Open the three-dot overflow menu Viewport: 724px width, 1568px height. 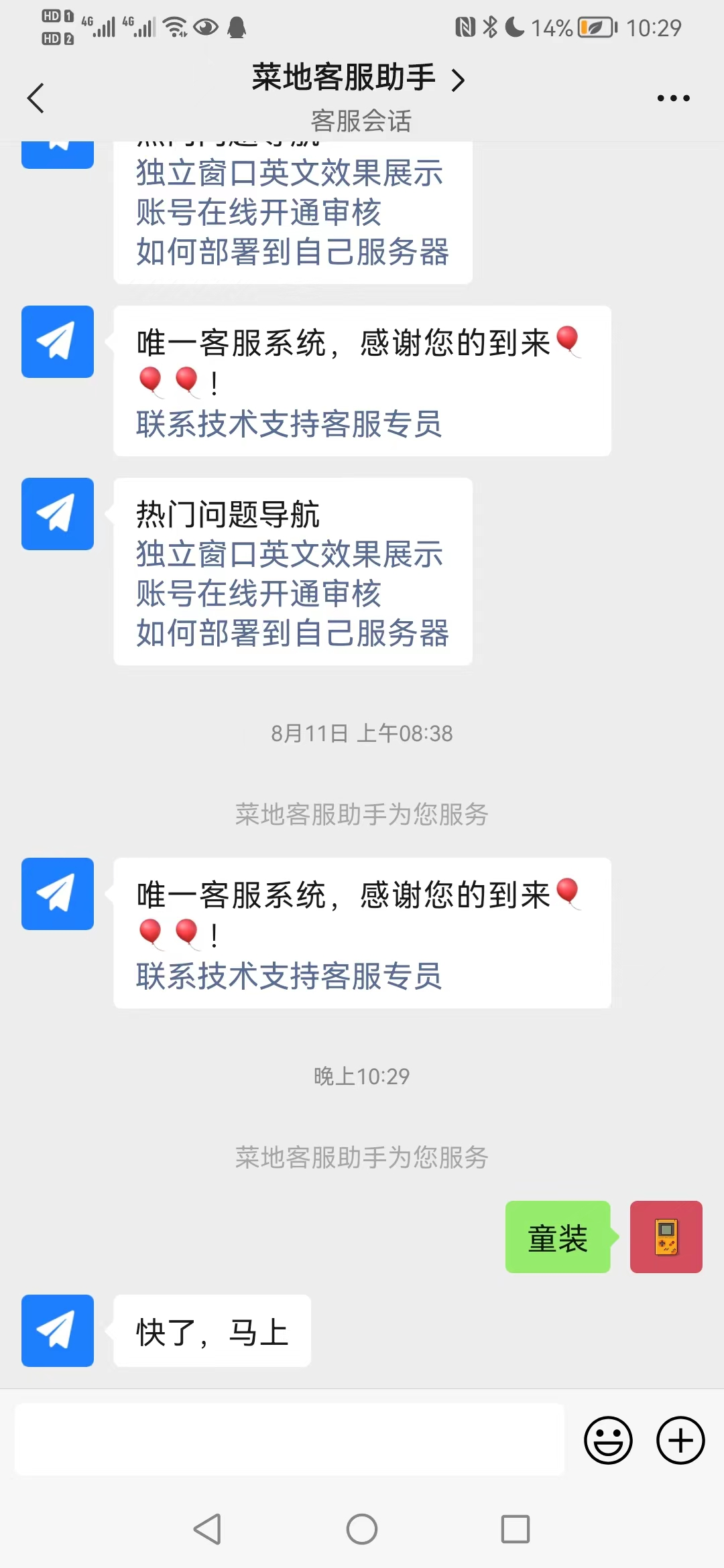pyautogui.click(x=673, y=99)
